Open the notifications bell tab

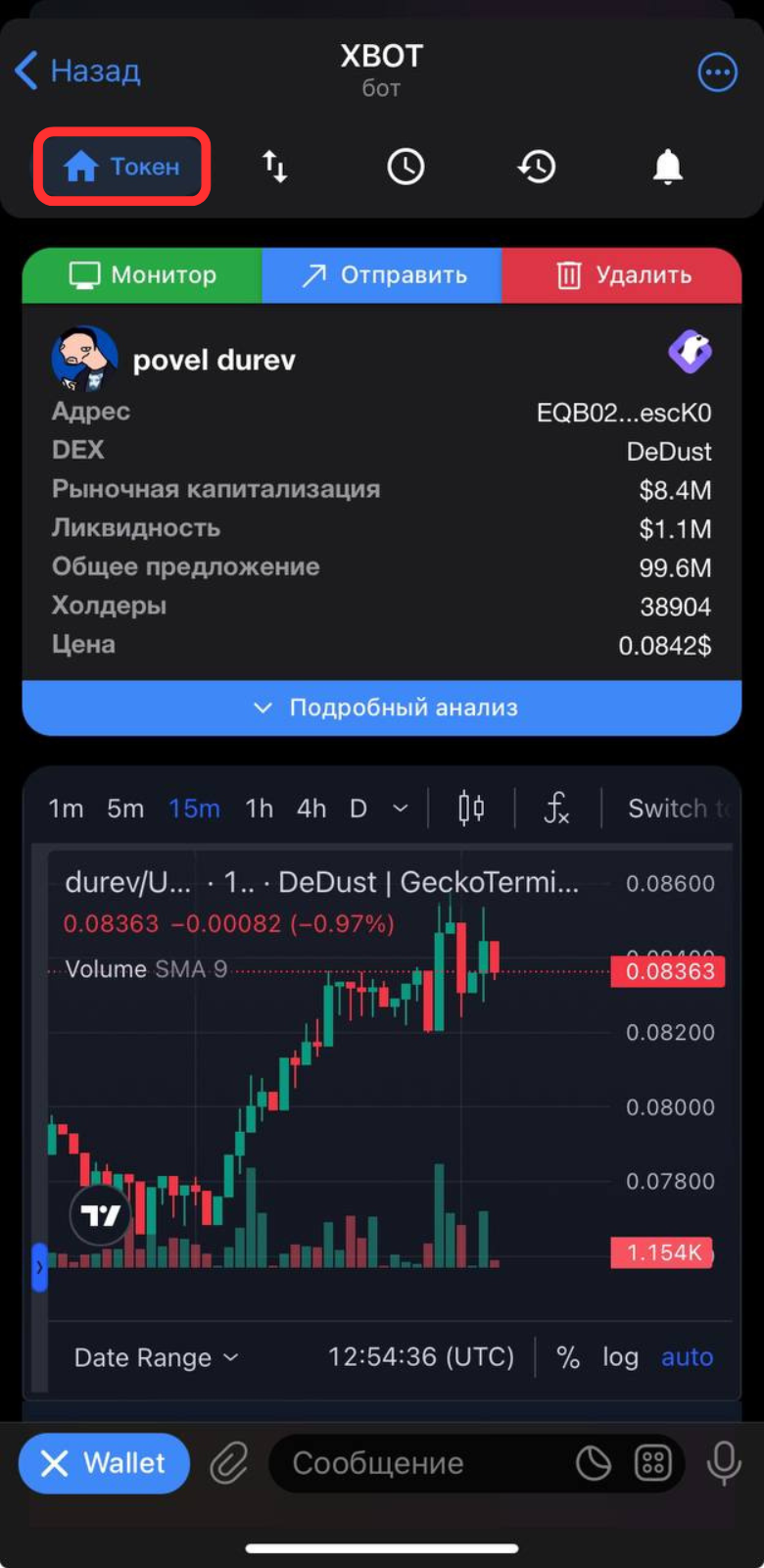pos(667,167)
